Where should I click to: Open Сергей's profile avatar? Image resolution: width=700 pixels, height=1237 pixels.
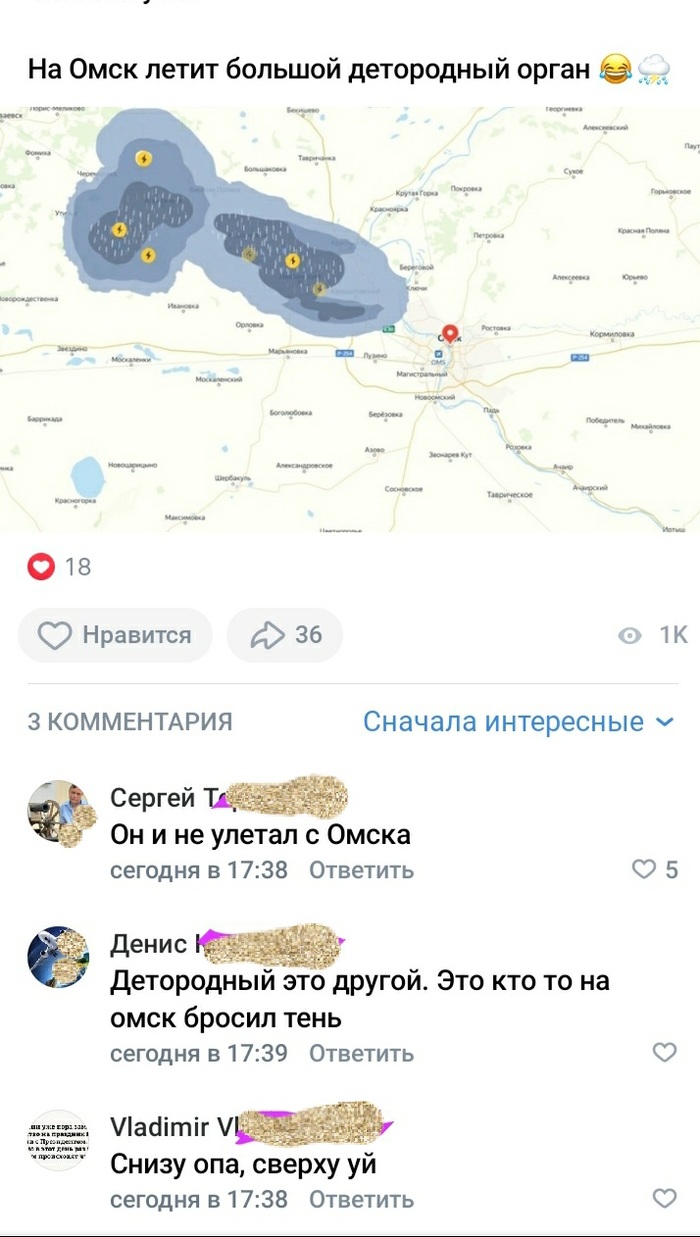pyautogui.click(x=58, y=811)
